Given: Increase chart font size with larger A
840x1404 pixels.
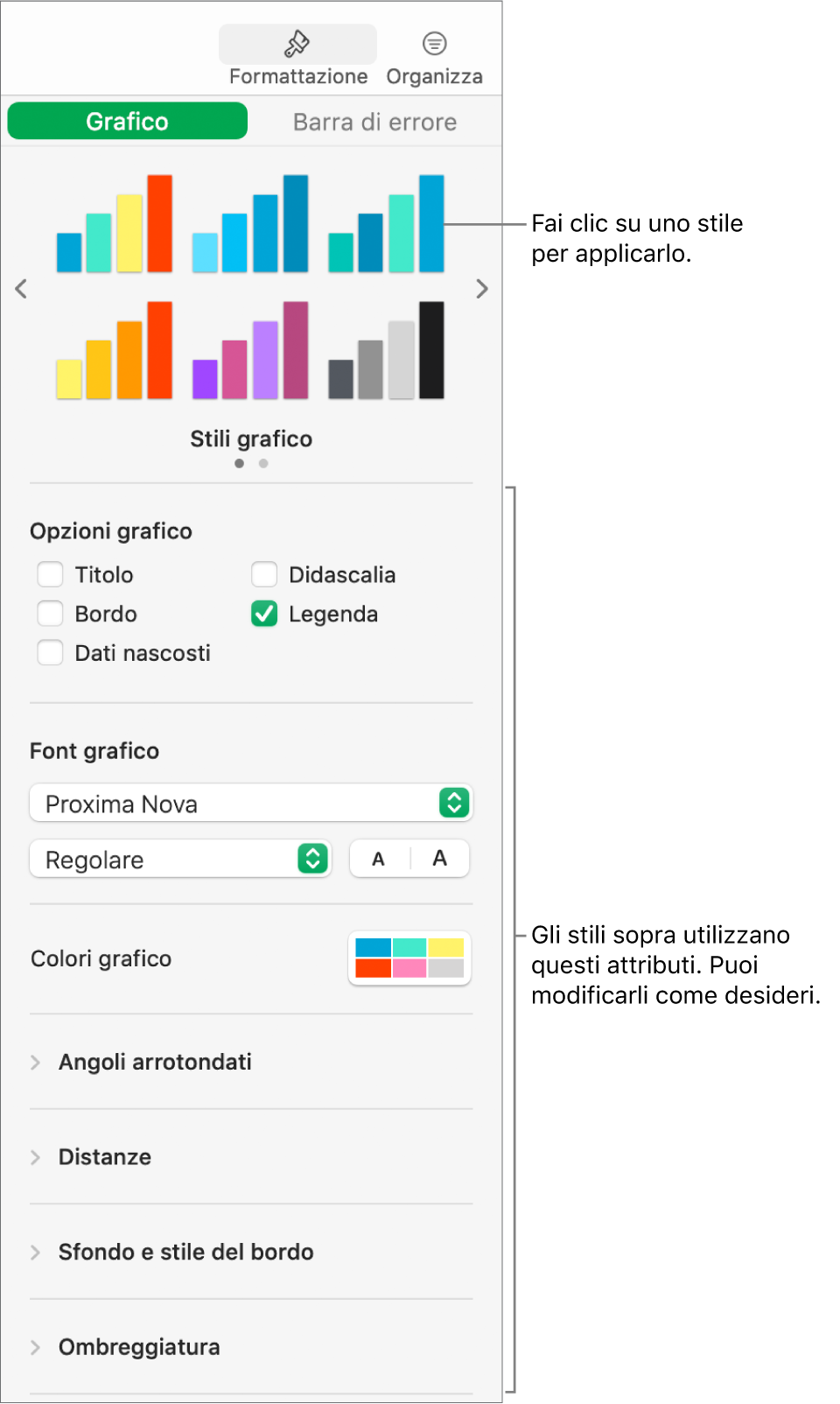Looking at the screenshot, I should pyautogui.click(x=439, y=859).
